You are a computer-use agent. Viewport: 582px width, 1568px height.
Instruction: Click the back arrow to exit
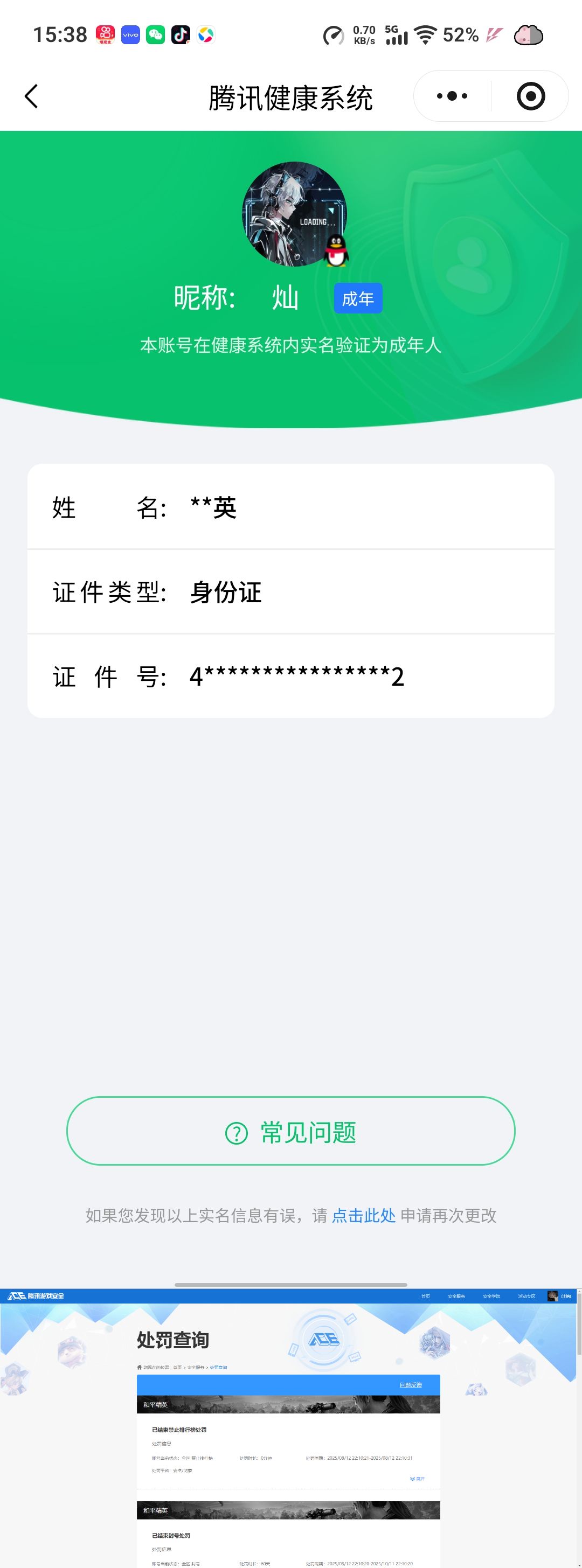32,95
